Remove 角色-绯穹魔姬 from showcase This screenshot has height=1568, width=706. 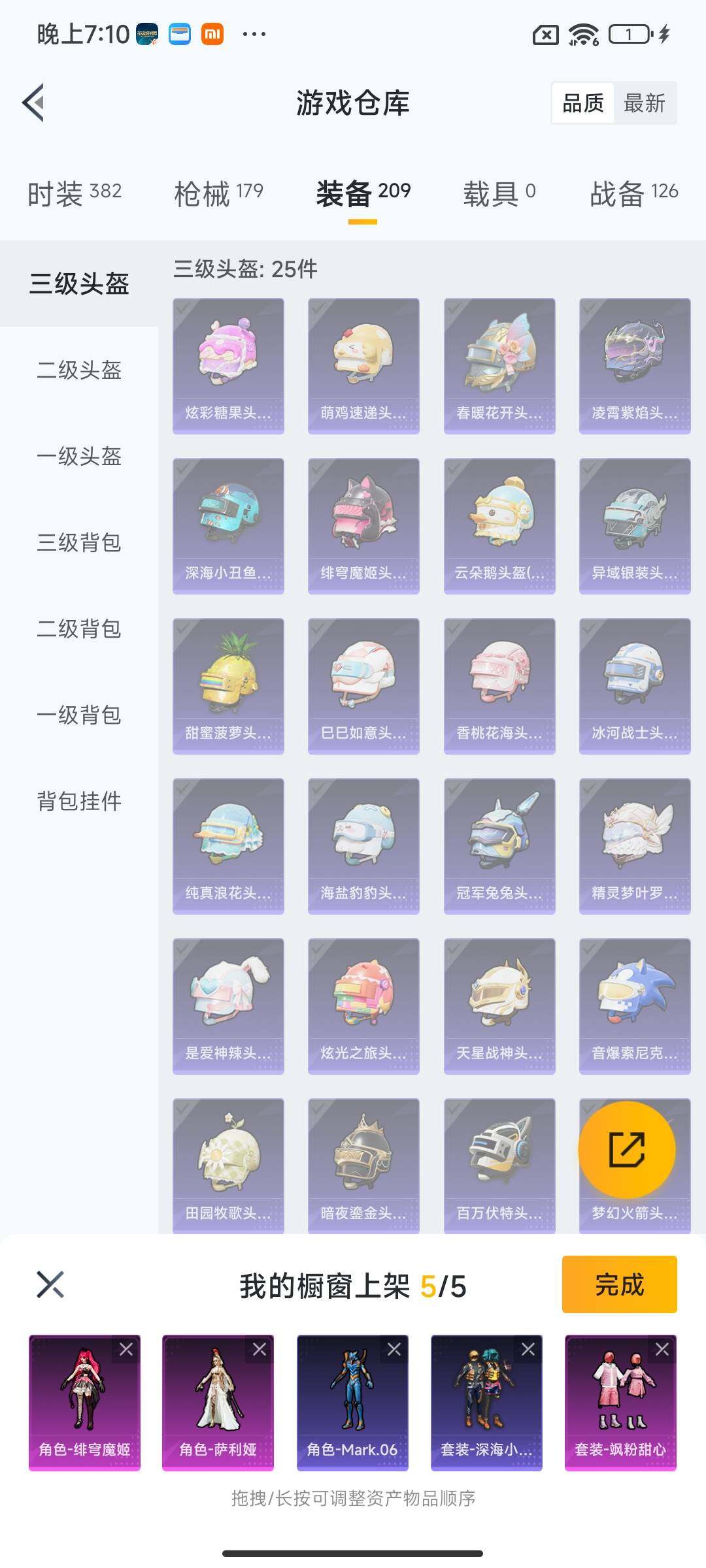tap(126, 1349)
